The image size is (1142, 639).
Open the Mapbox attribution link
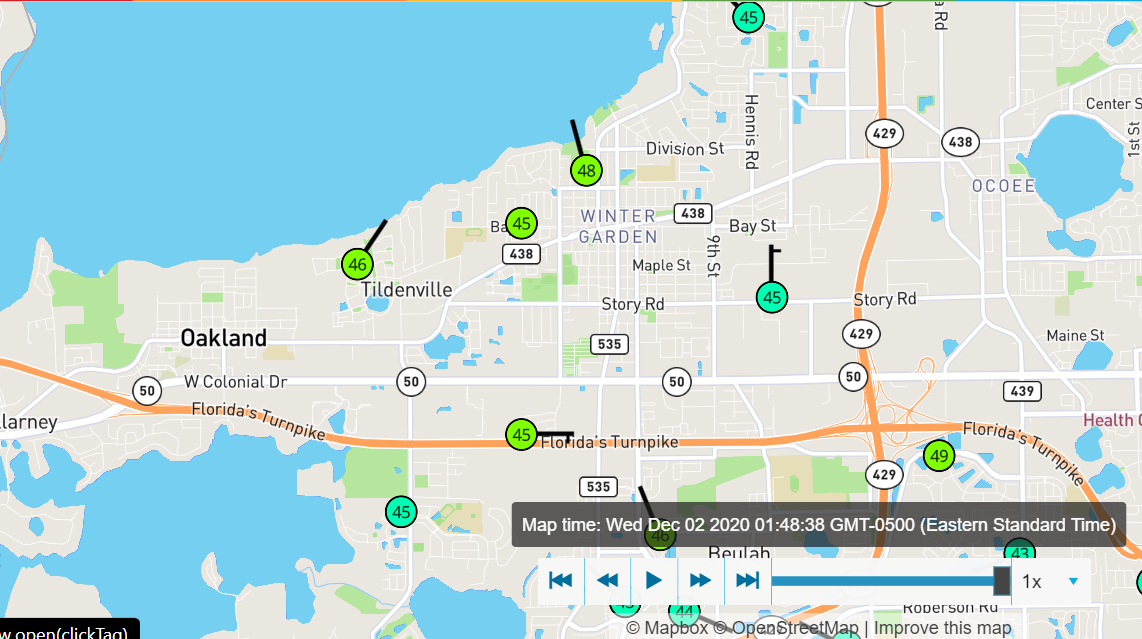667,628
